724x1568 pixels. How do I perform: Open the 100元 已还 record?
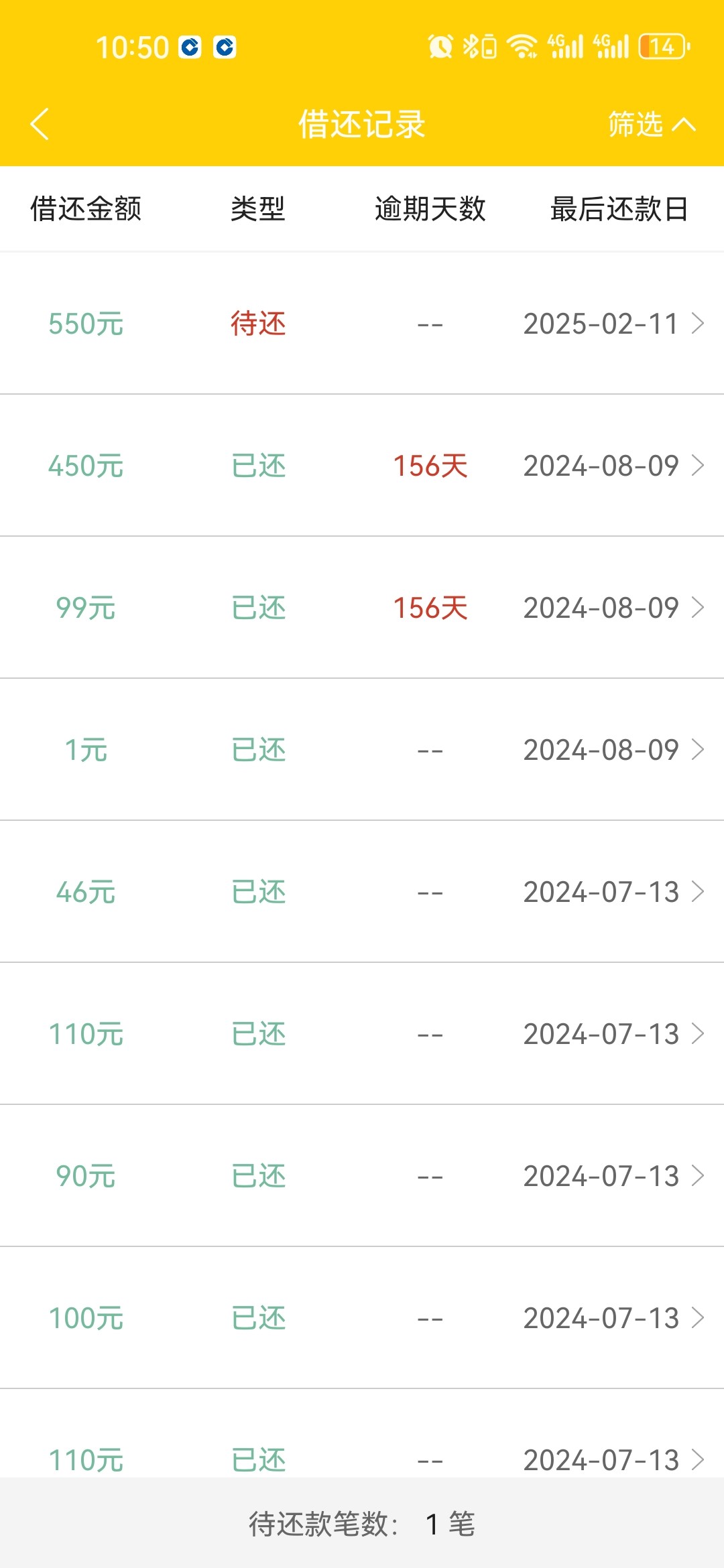point(362,1318)
